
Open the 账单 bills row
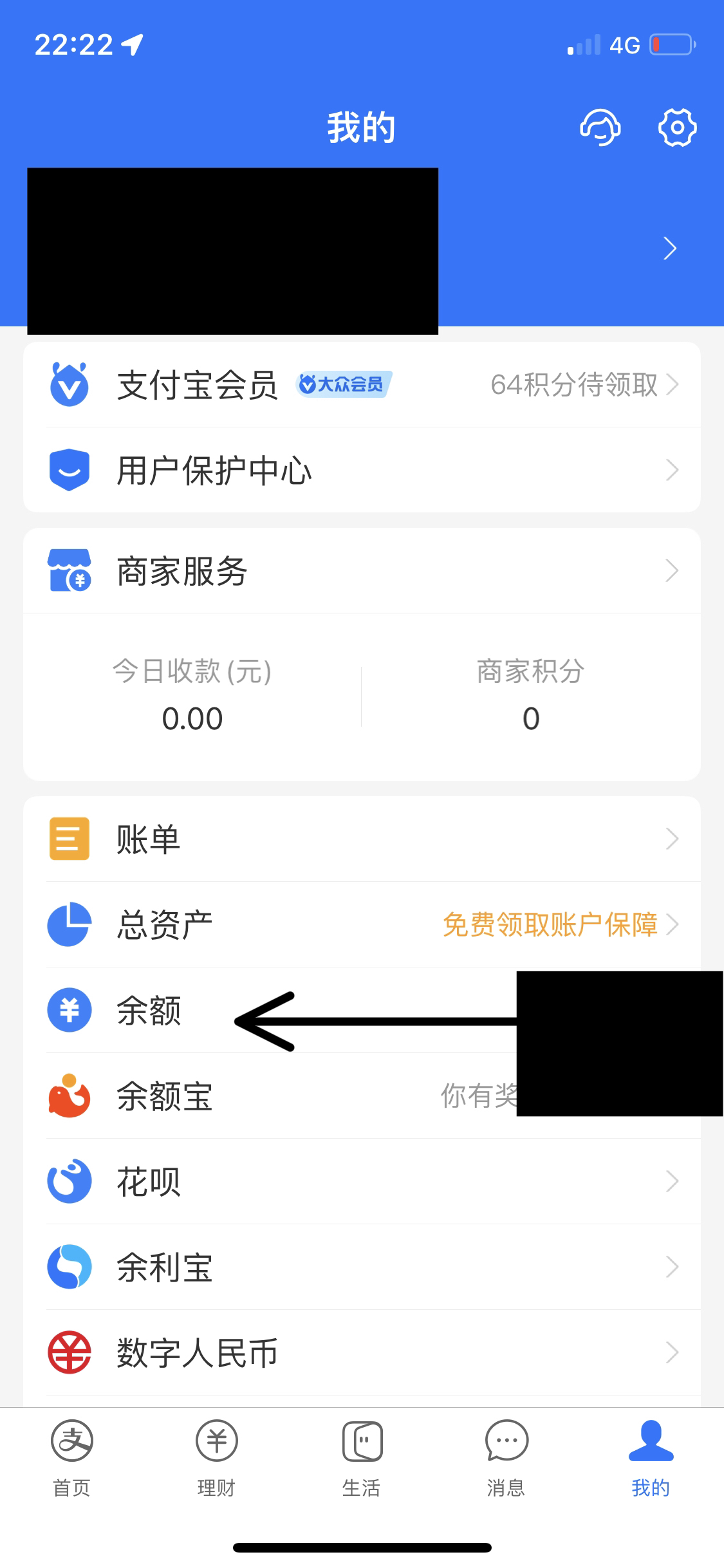point(362,839)
